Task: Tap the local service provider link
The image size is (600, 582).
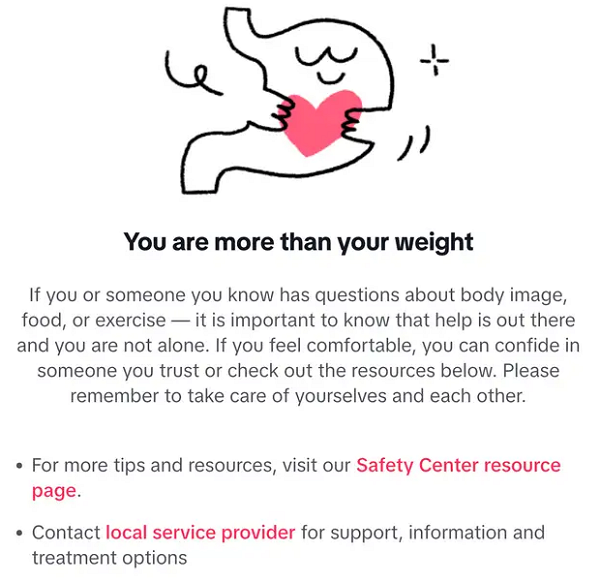Action: (x=200, y=532)
